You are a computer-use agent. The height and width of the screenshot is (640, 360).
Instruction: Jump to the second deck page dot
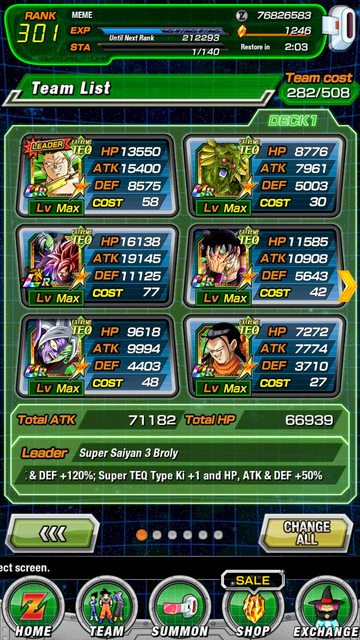(156, 535)
